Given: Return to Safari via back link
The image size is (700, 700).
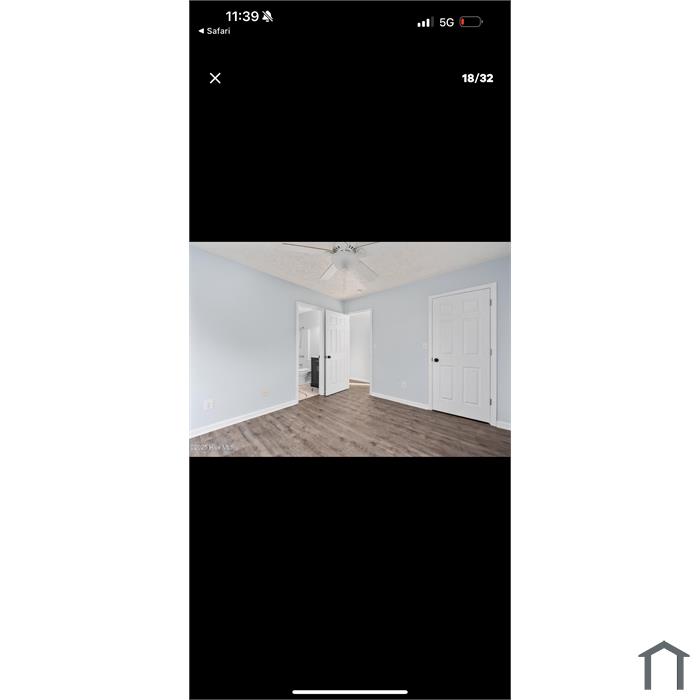Looking at the screenshot, I should [x=214, y=31].
